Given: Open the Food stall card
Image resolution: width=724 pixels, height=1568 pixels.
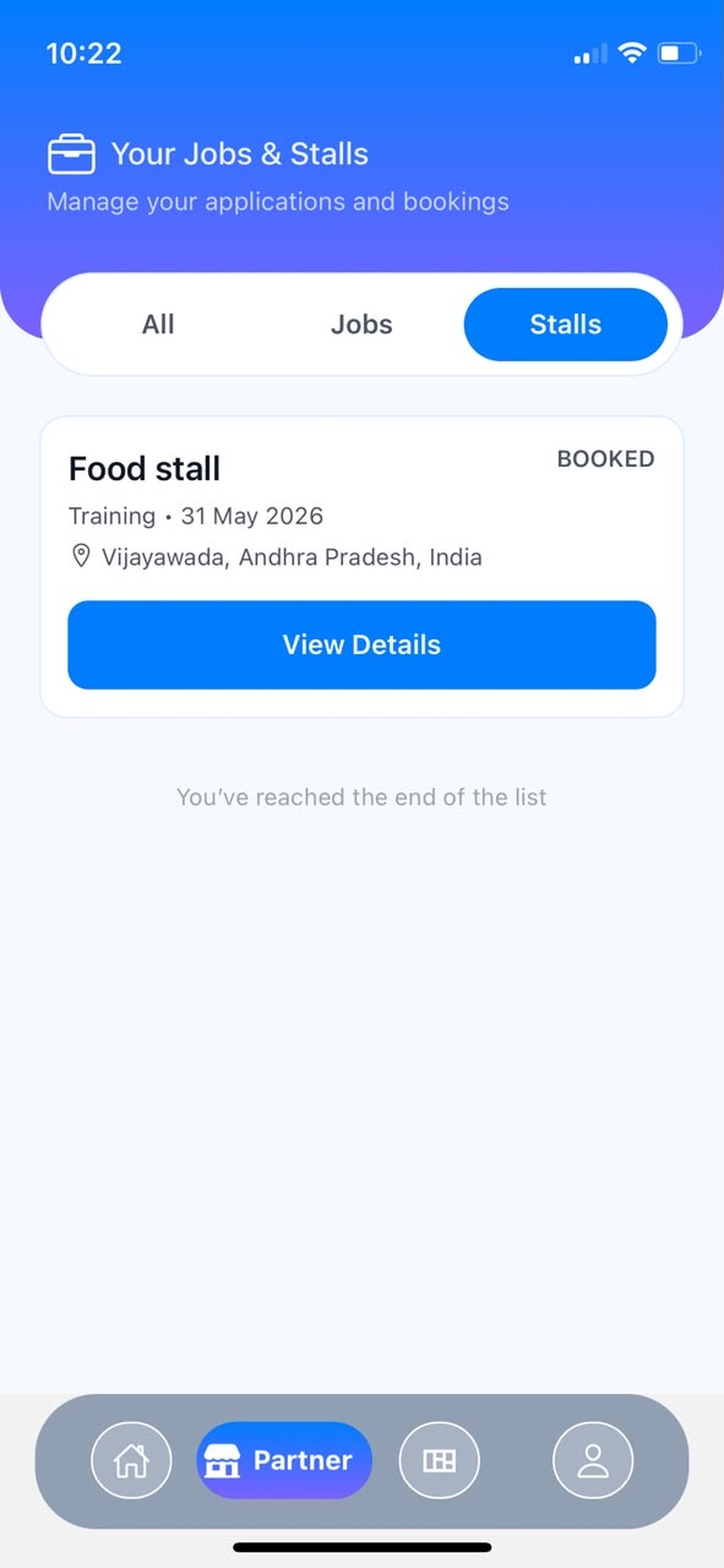Looking at the screenshot, I should [x=361, y=566].
